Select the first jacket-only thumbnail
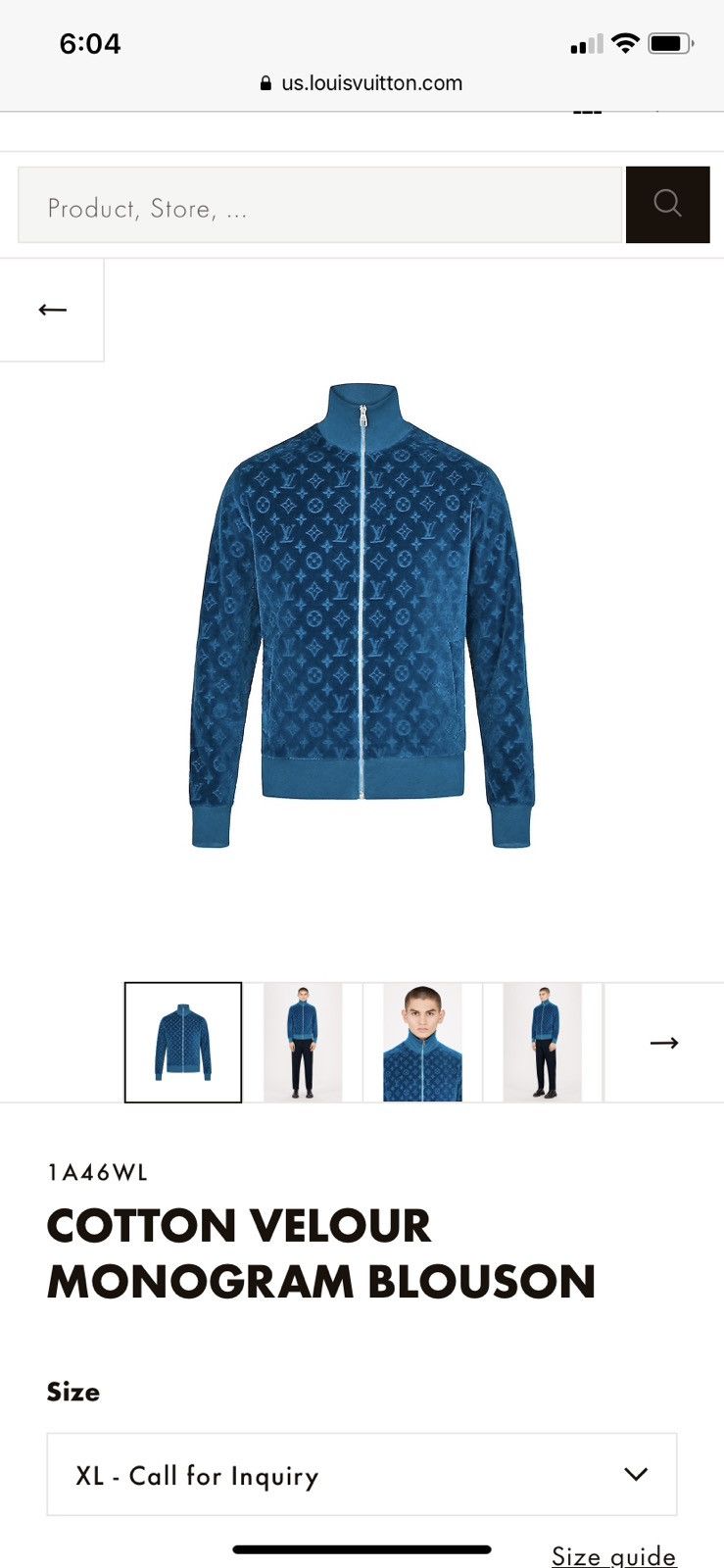 click(x=183, y=1043)
